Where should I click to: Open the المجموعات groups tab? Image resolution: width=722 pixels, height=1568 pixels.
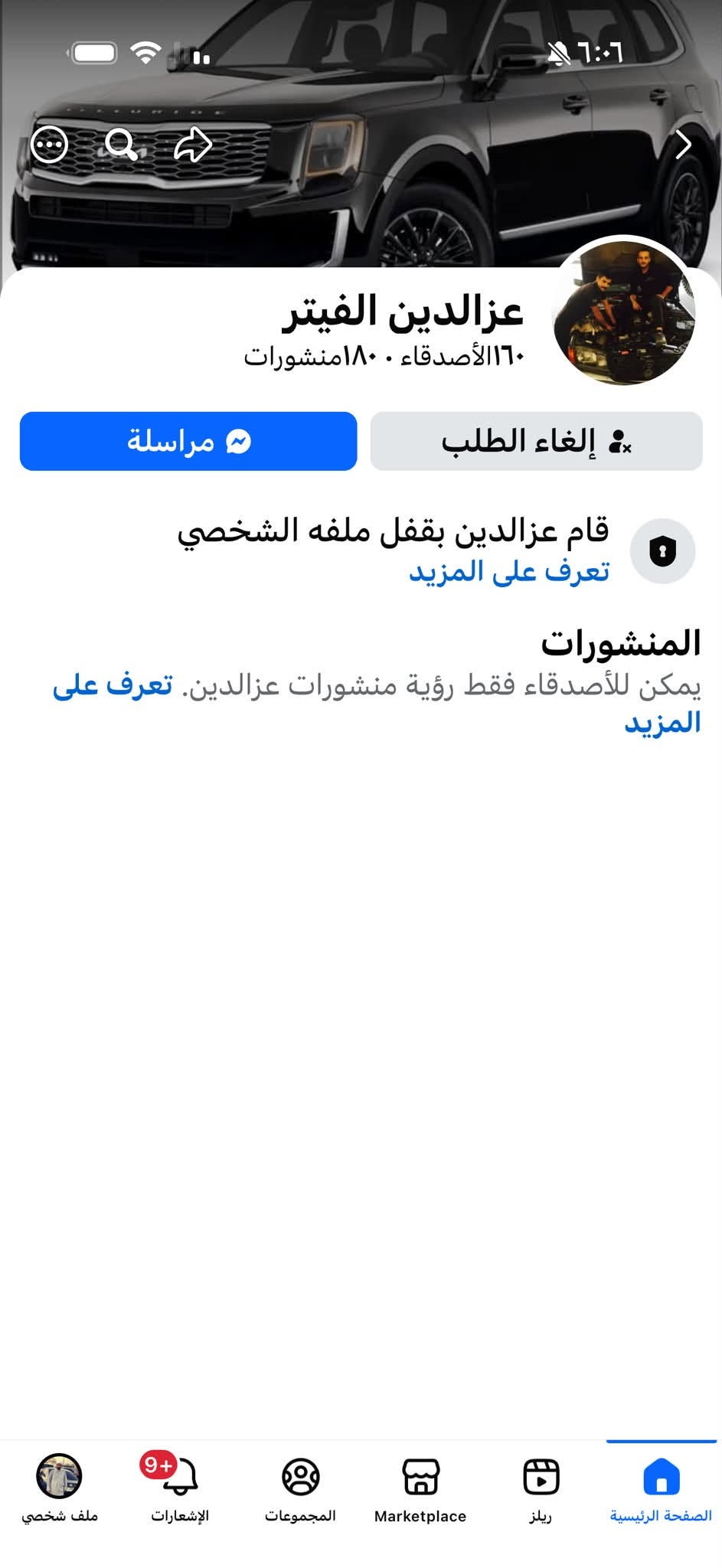(300, 1489)
